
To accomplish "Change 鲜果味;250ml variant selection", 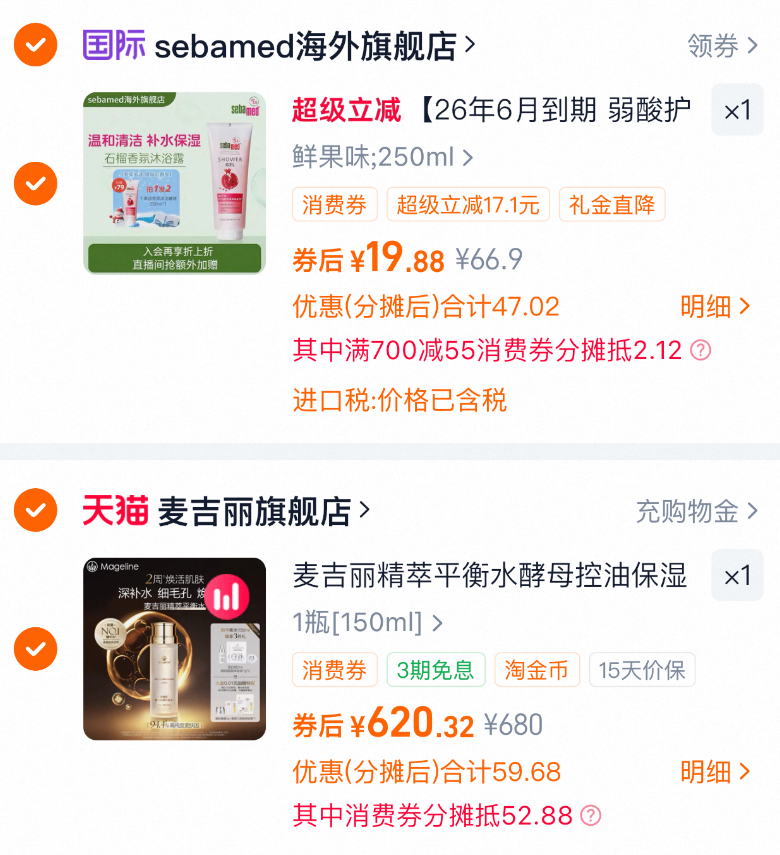I will pos(382,157).
